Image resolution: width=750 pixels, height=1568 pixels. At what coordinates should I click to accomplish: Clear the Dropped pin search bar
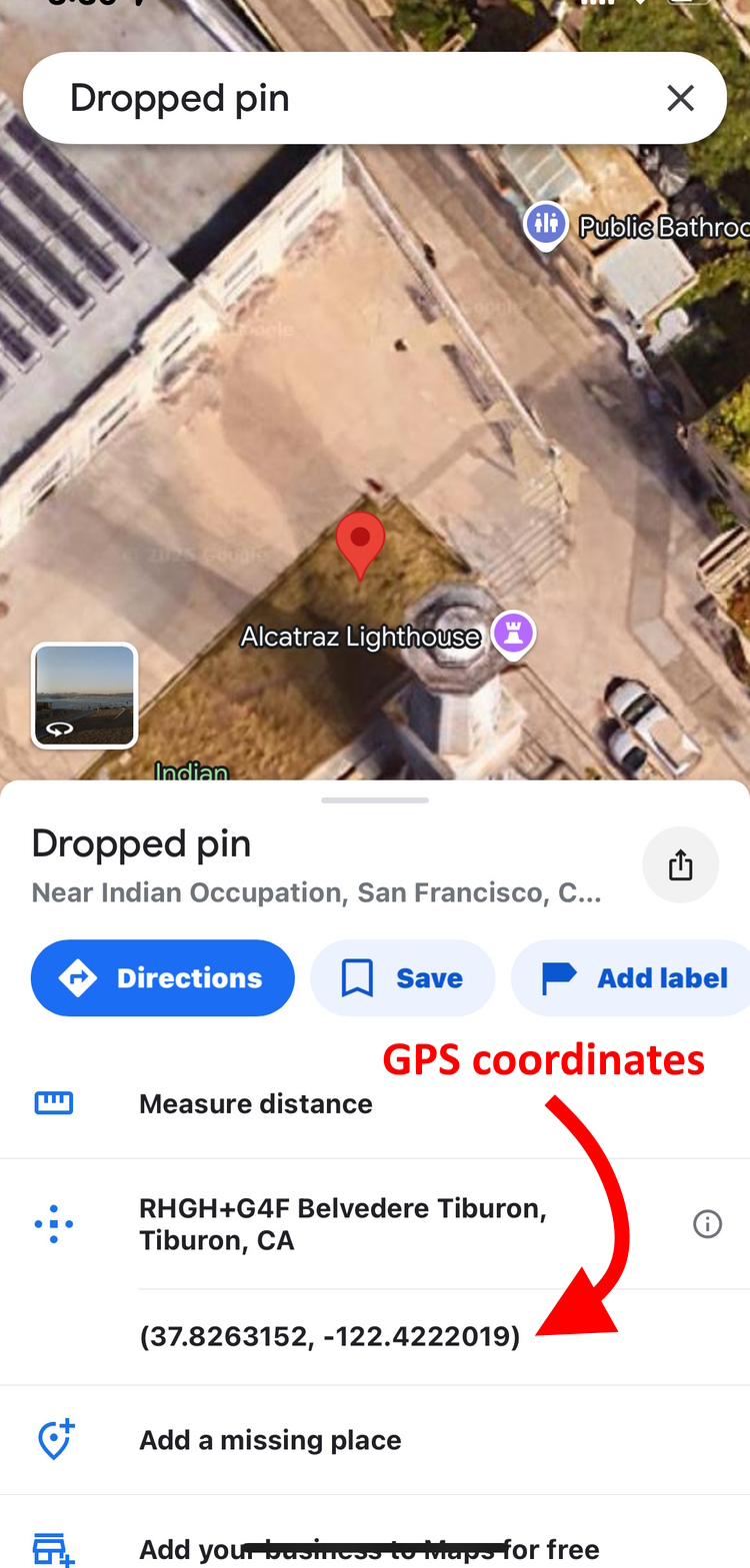click(x=680, y=98)
